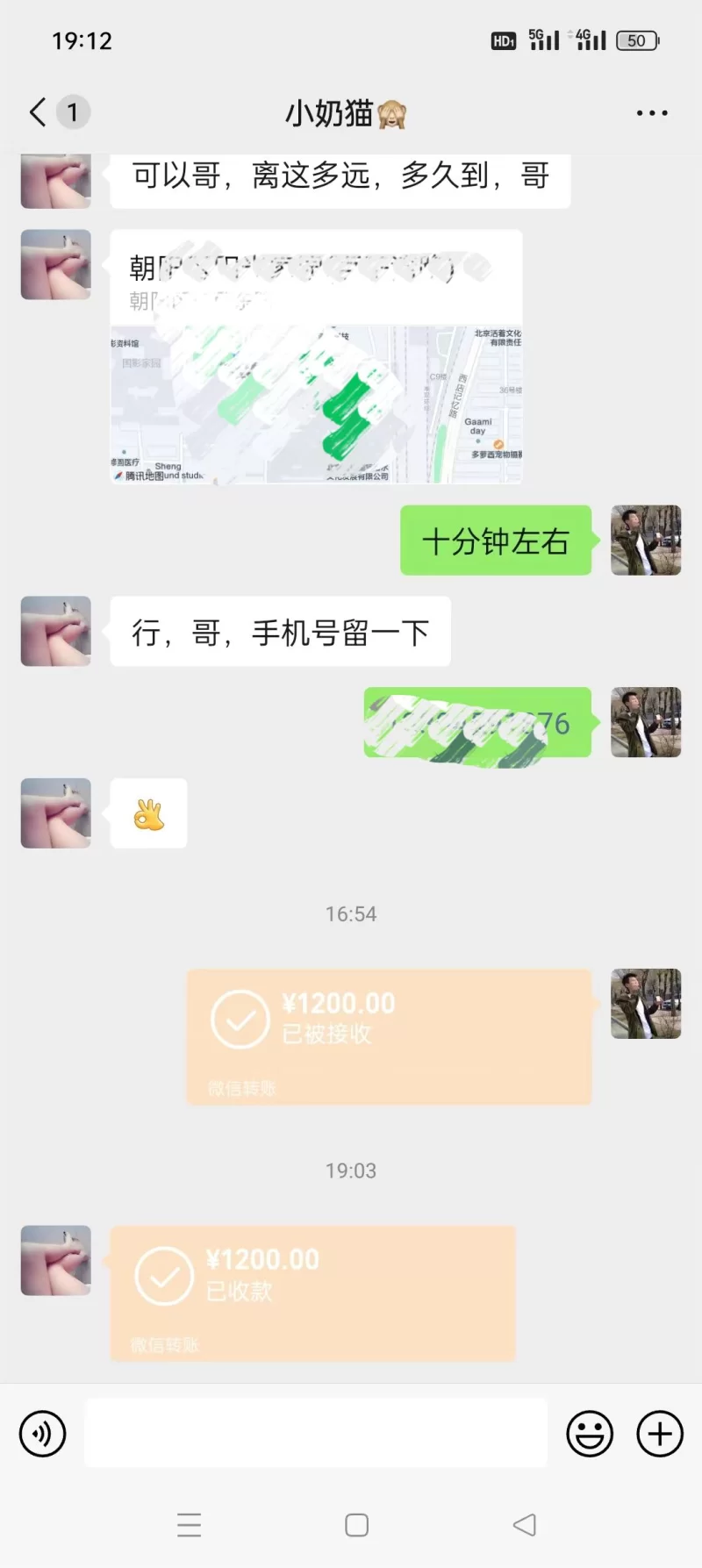Open the emoji sticker panel
The image size is (702, 1568).
click(590, 1434)
